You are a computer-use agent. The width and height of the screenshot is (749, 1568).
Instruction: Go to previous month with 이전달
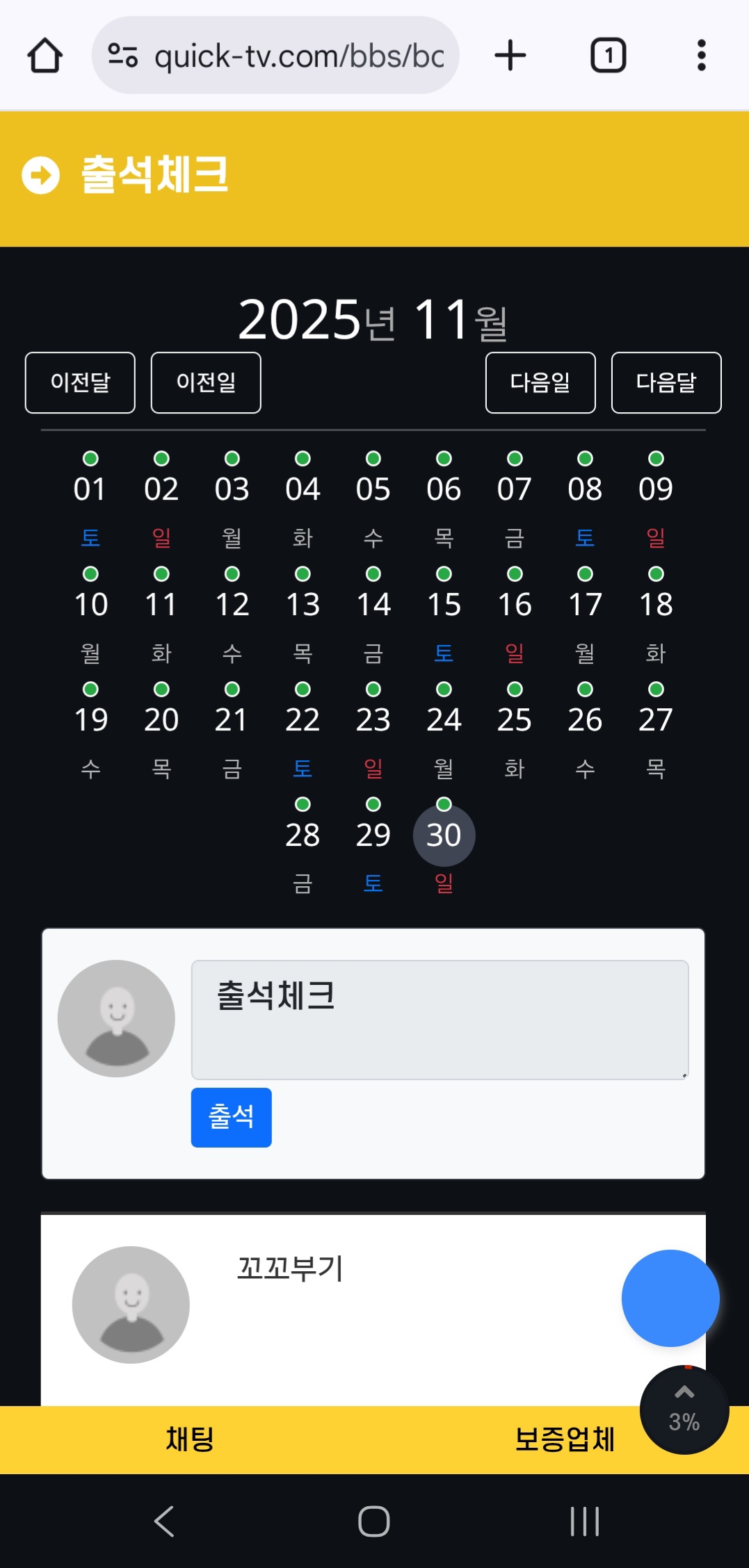tap(80, 382)
